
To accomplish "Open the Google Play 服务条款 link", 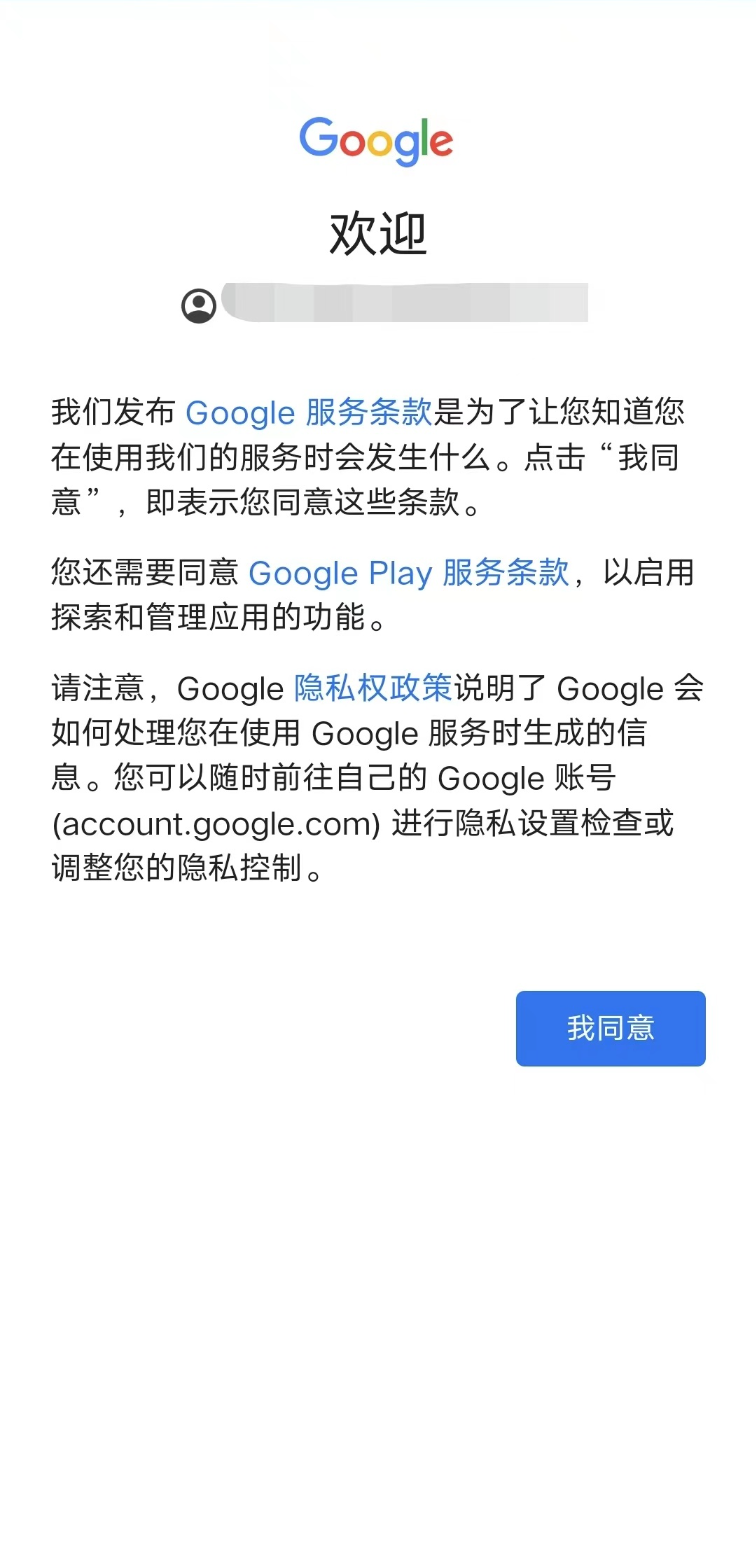I will (408, 573).
